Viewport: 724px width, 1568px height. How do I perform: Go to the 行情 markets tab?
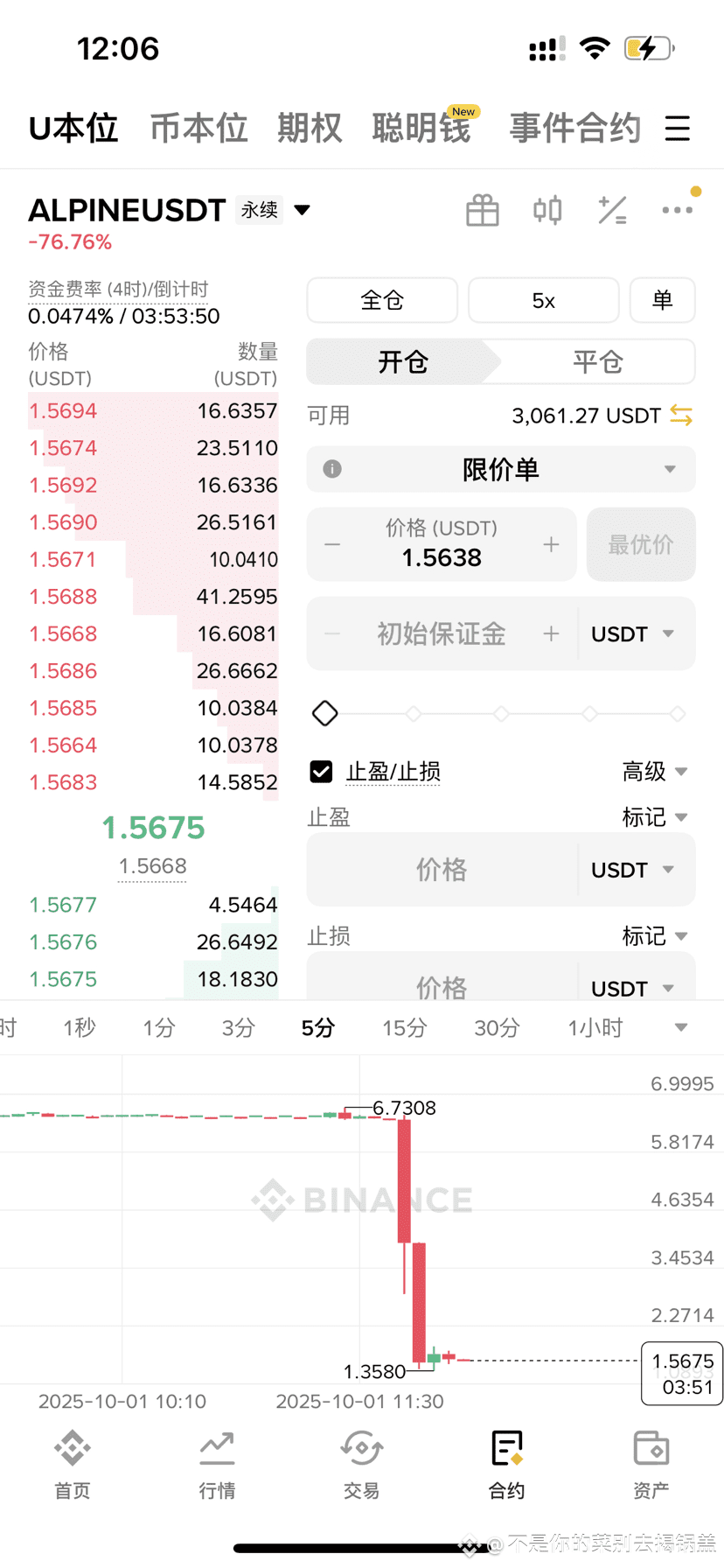pyautogui.click(x=217, y=1465)
